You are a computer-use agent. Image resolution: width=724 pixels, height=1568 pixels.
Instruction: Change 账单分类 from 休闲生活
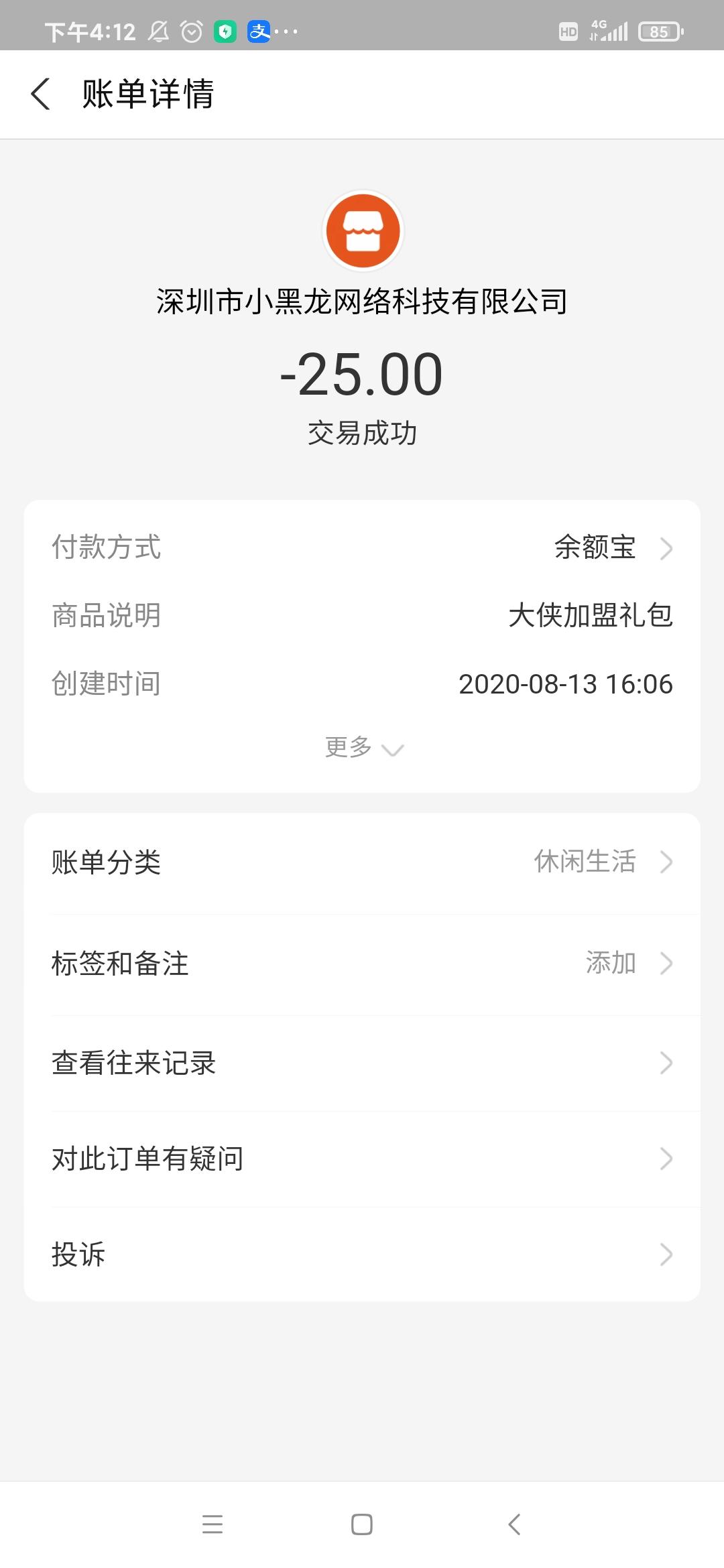coord(362,862)
